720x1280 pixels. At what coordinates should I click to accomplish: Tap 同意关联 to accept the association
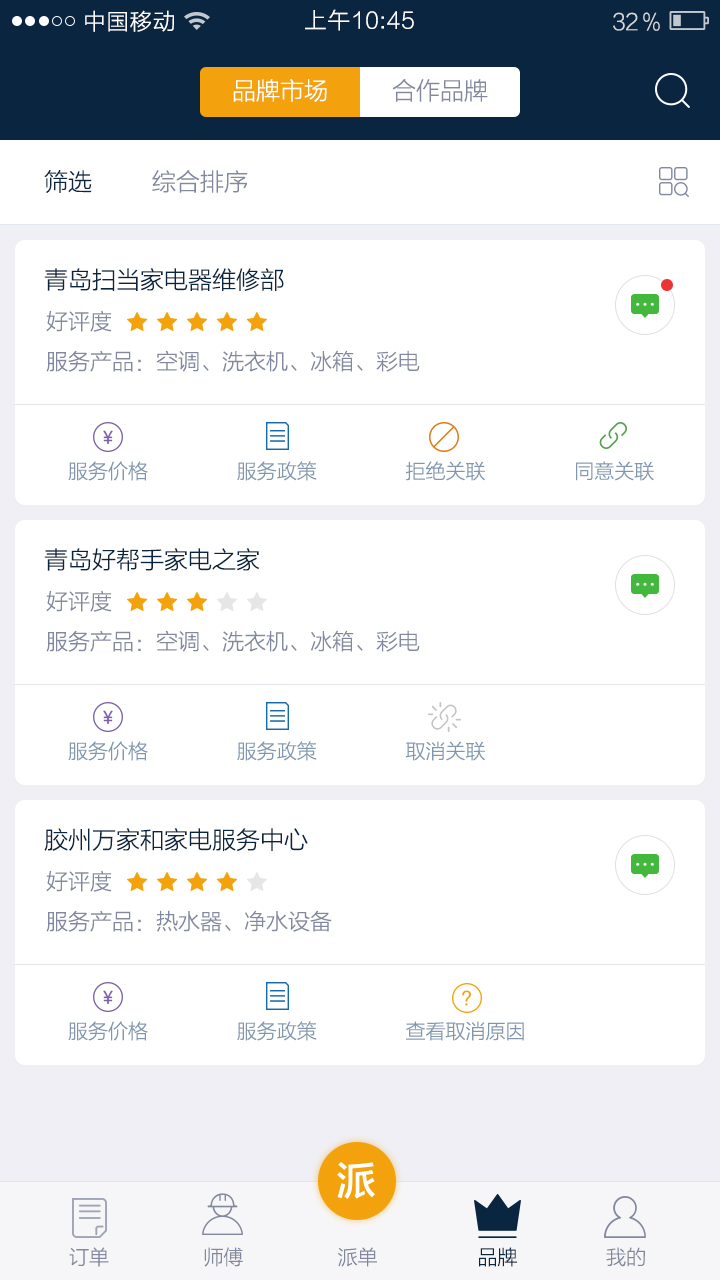tap(614, 453)
